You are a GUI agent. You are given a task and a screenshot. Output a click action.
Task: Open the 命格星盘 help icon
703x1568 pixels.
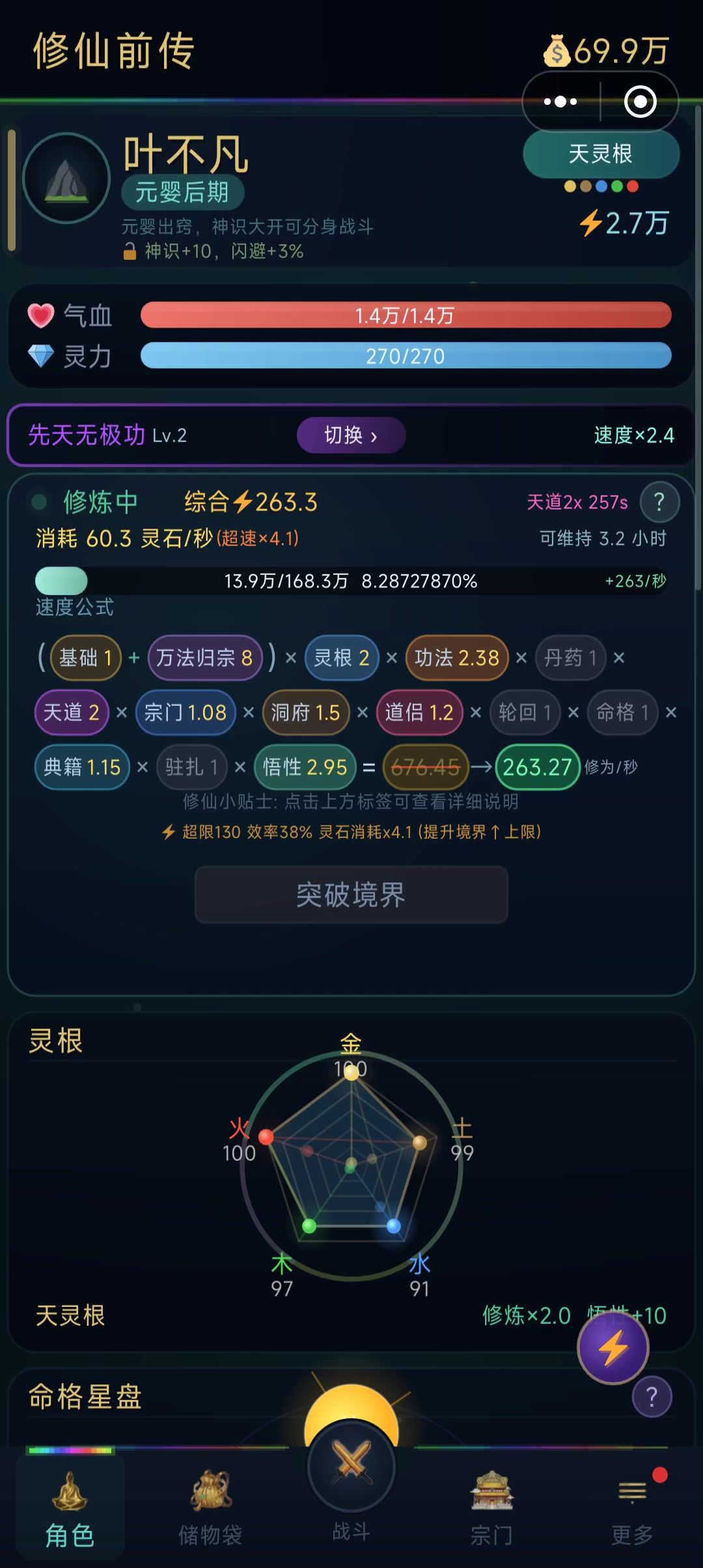tap(652, 1397)
